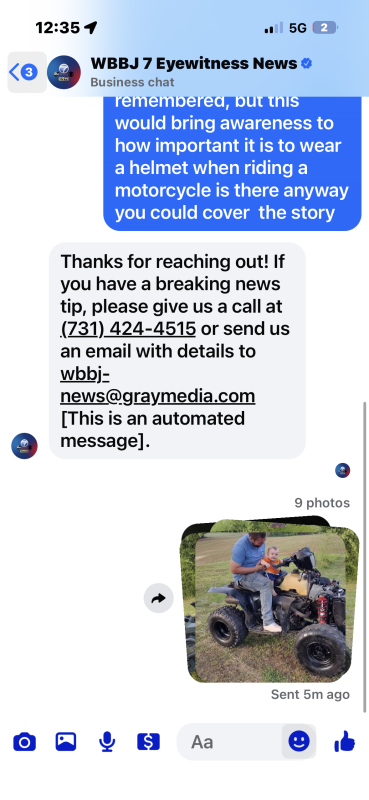The height and width of the screenshot is (800, 369).
Task: Open the camera to take a photo
Action: [x=24, y=742]
